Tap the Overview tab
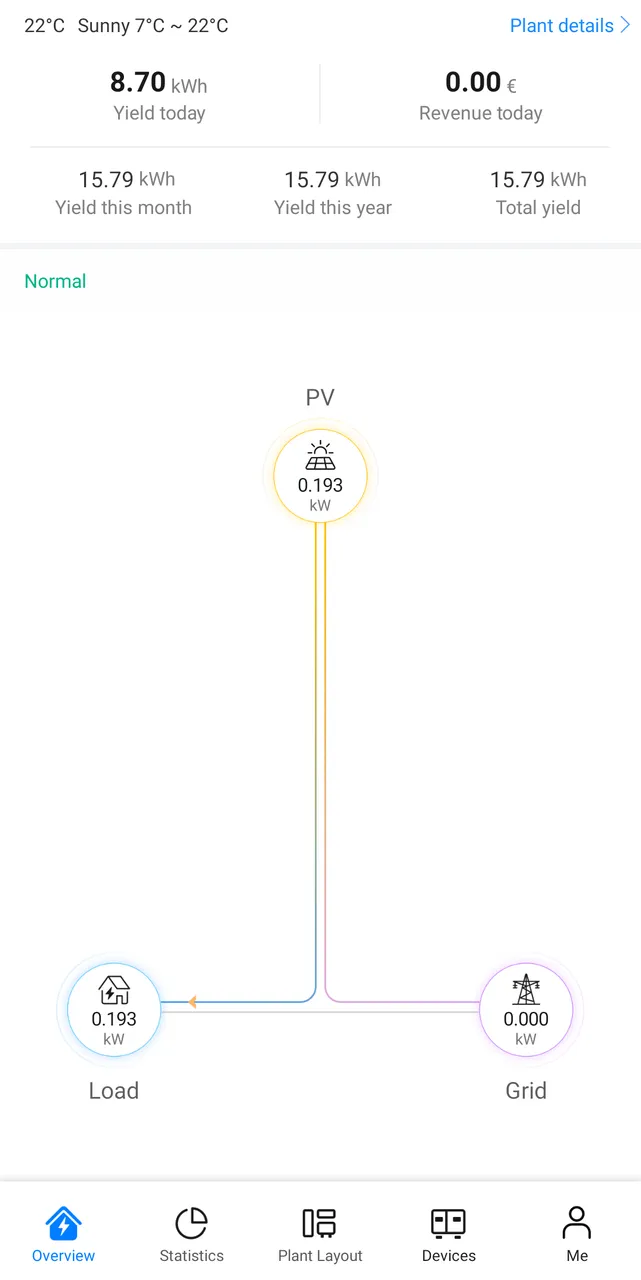The image size is (641, 1280). [63, 1234]
